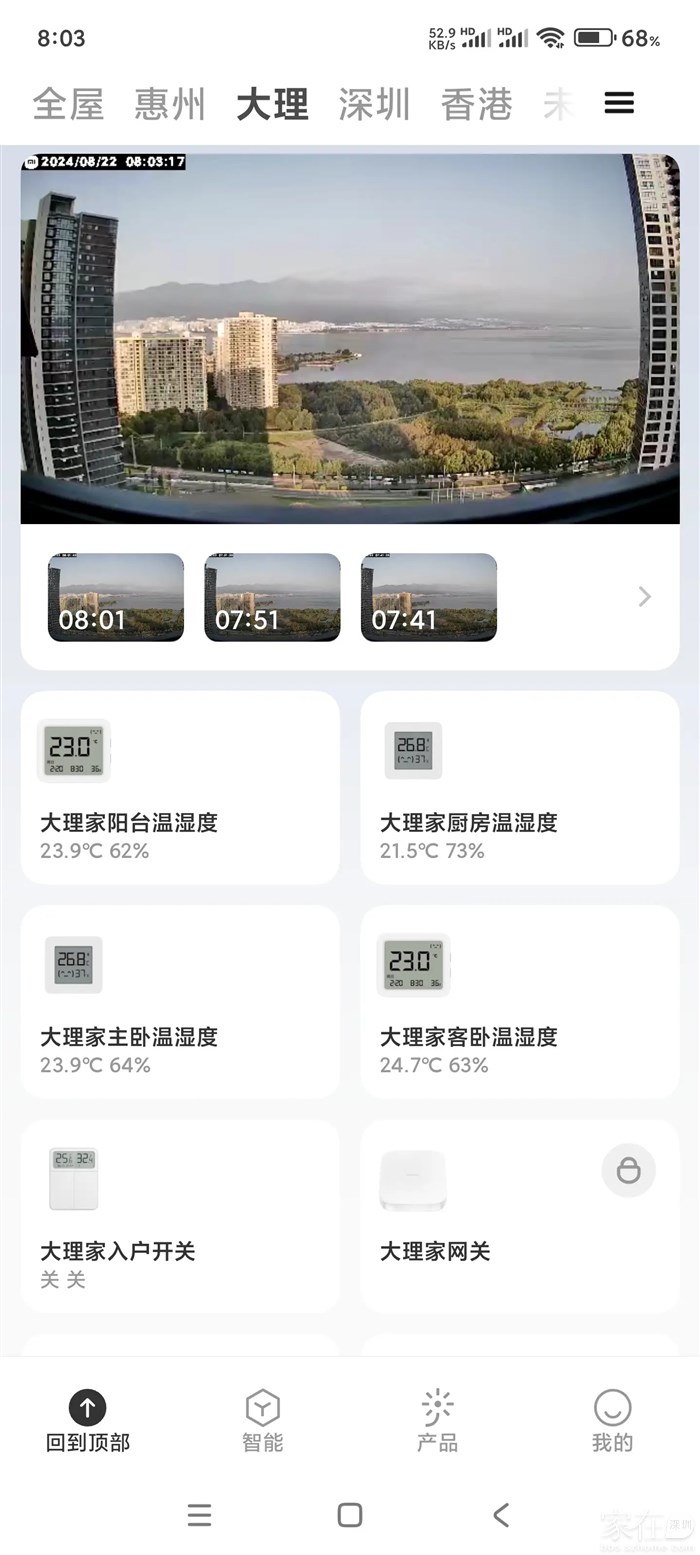Screen dimensions: 700x1555
Task: Switch to the 全屋 tab
Action: click(x=68, y=104)
